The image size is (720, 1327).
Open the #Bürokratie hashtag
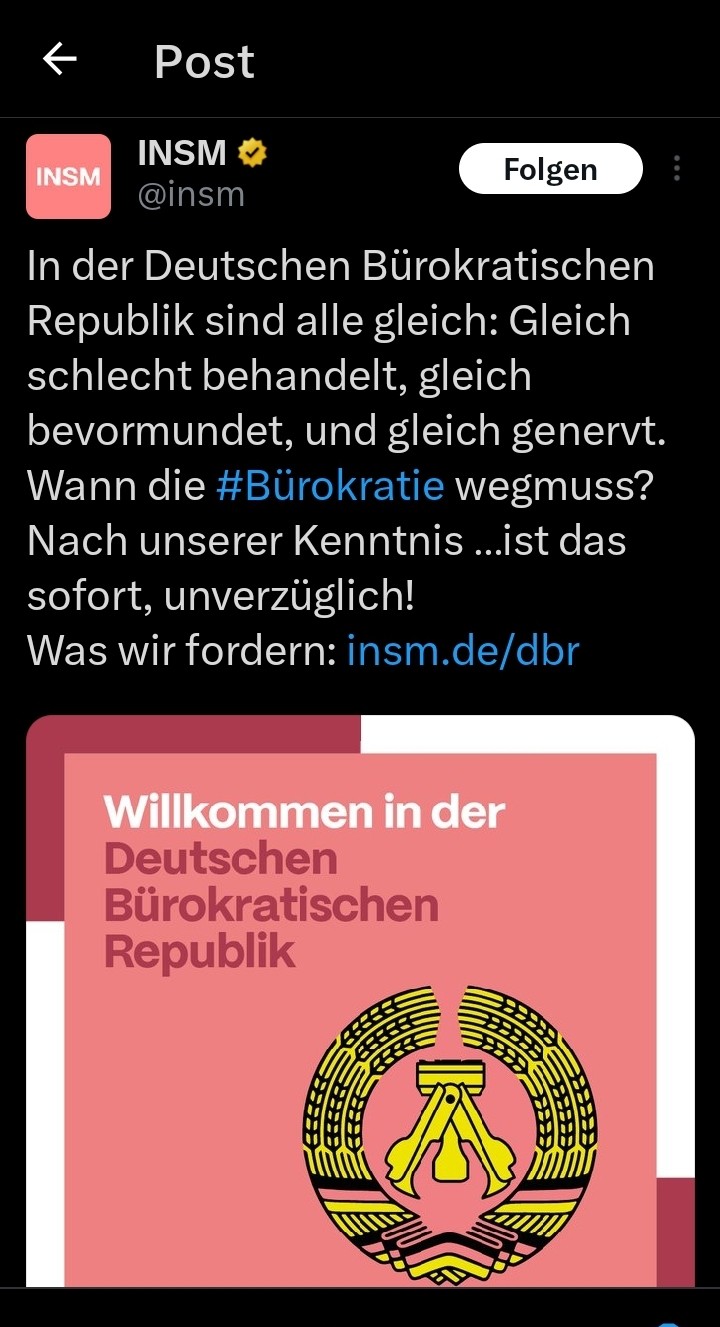(330, 486)
